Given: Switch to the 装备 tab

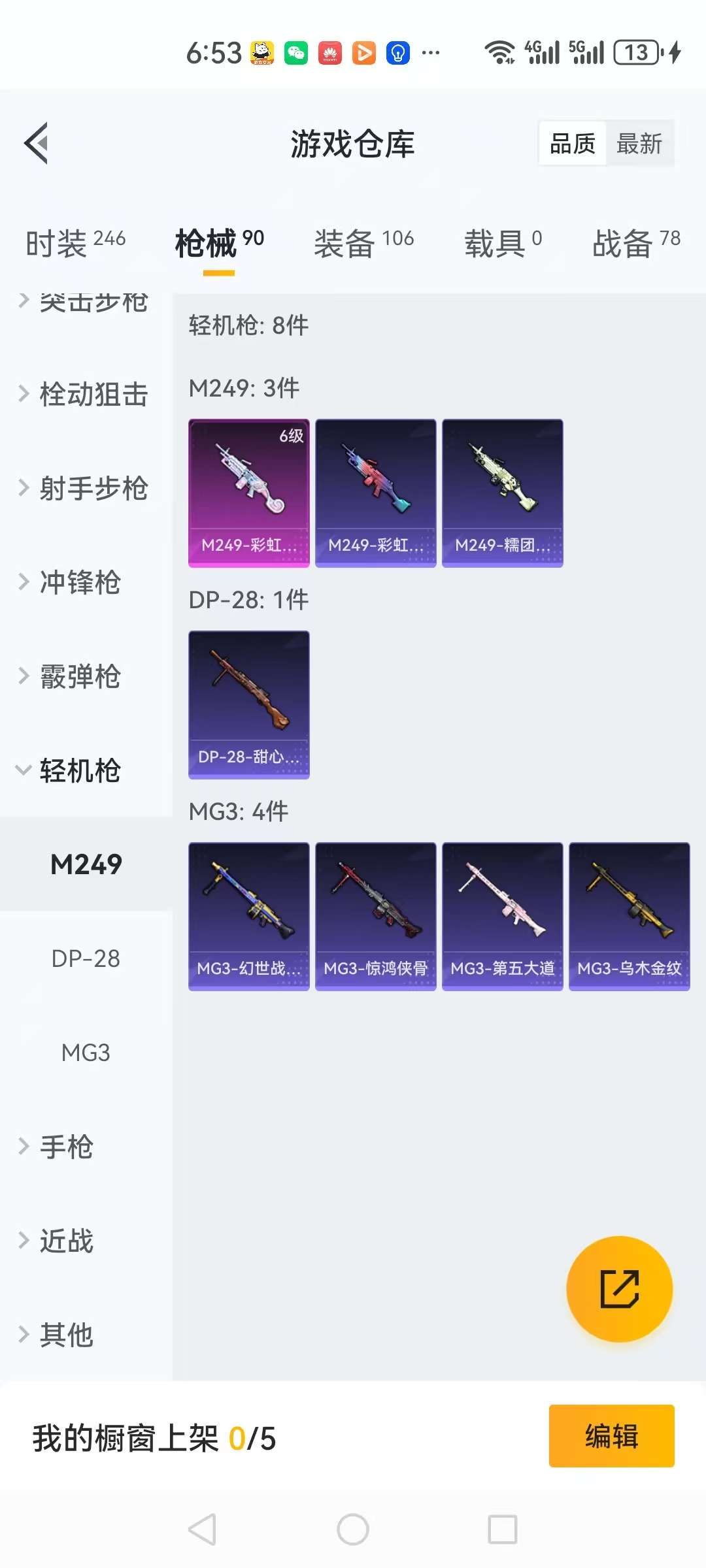Looking at the screenshot, I should click(x=363, y=243).
